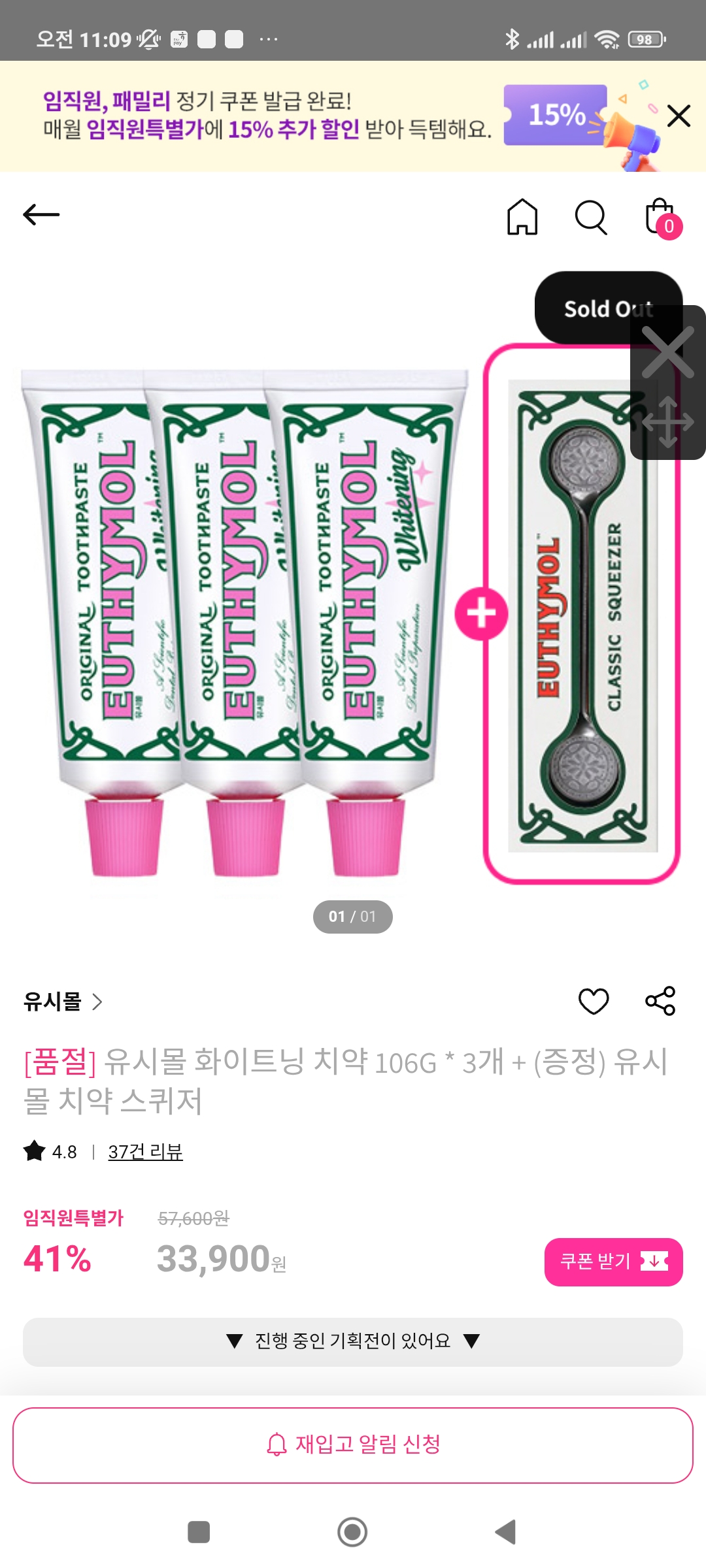Close the 15% coupon banner
Viewport: 706px width, 1568px height.
click(x=679, y=116)
